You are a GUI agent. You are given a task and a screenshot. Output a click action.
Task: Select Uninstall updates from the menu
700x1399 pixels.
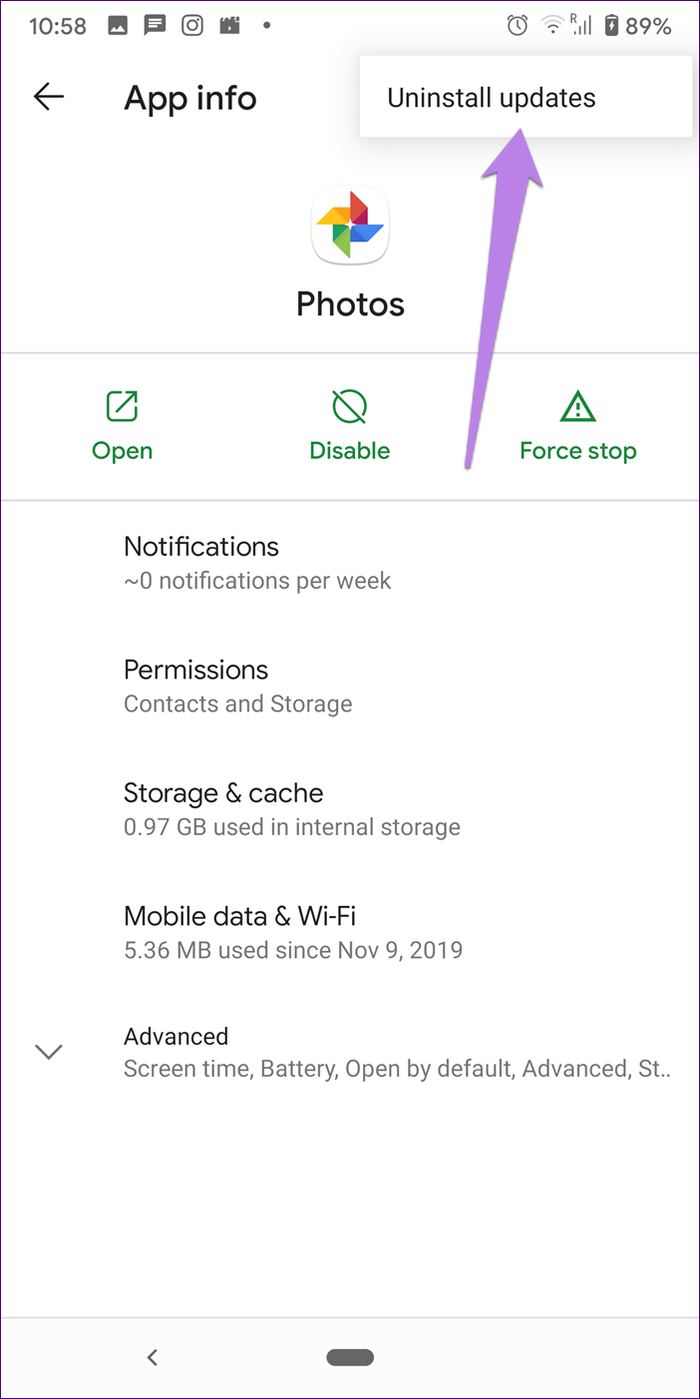coord(525,97)
